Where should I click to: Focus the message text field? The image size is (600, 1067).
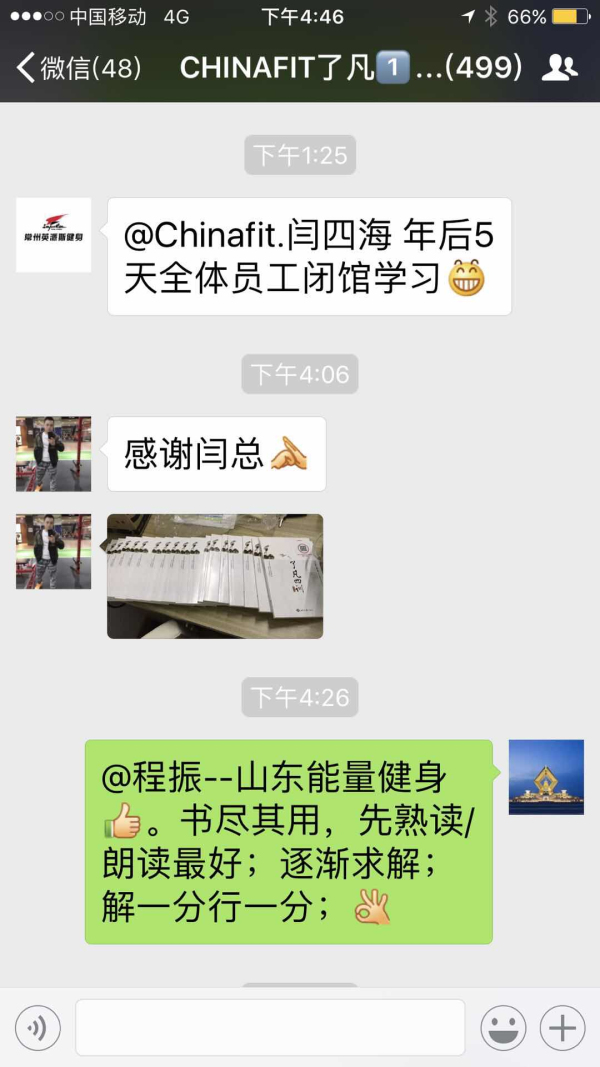pyautogui.click(x=270, y=1027)
